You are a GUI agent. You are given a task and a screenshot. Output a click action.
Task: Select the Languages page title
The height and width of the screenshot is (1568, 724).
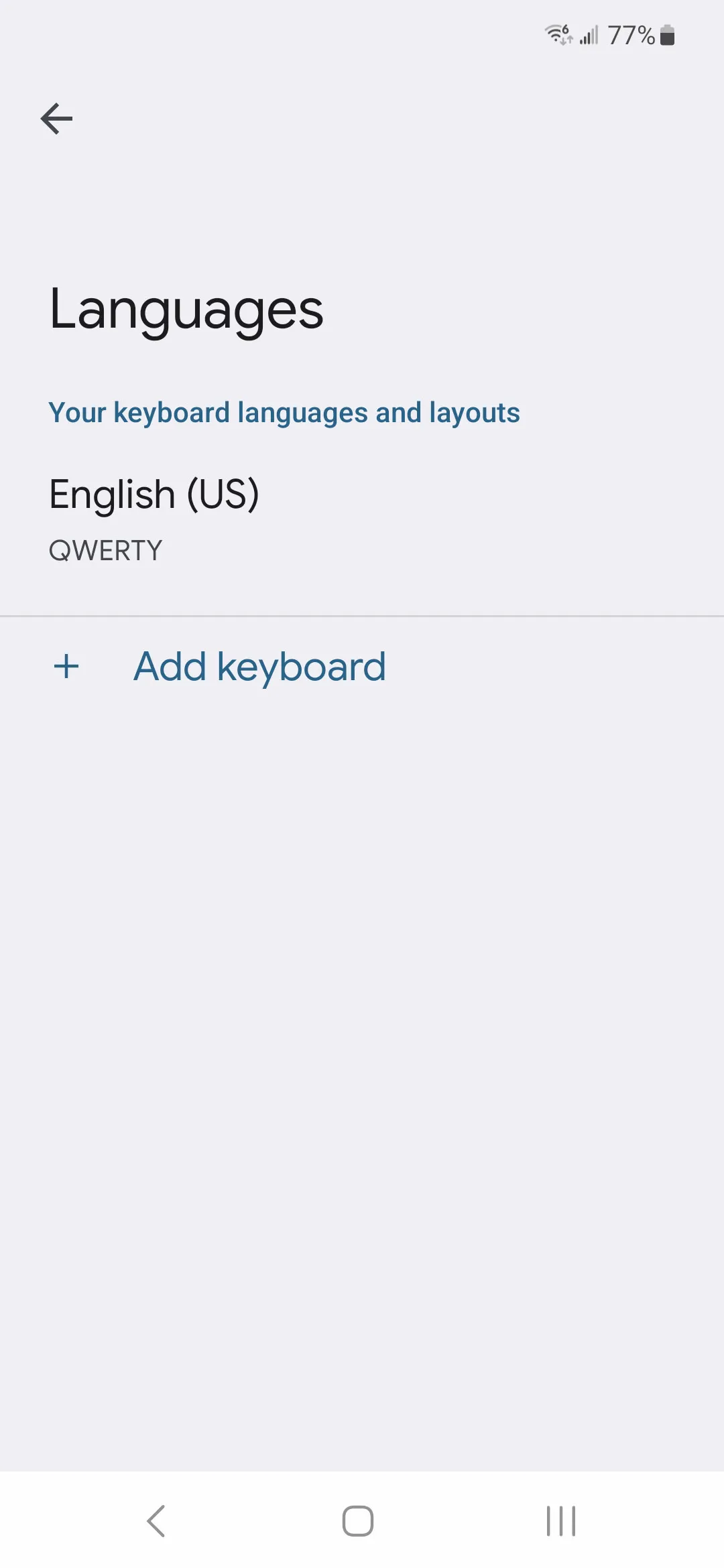click(x=186, y=310)
